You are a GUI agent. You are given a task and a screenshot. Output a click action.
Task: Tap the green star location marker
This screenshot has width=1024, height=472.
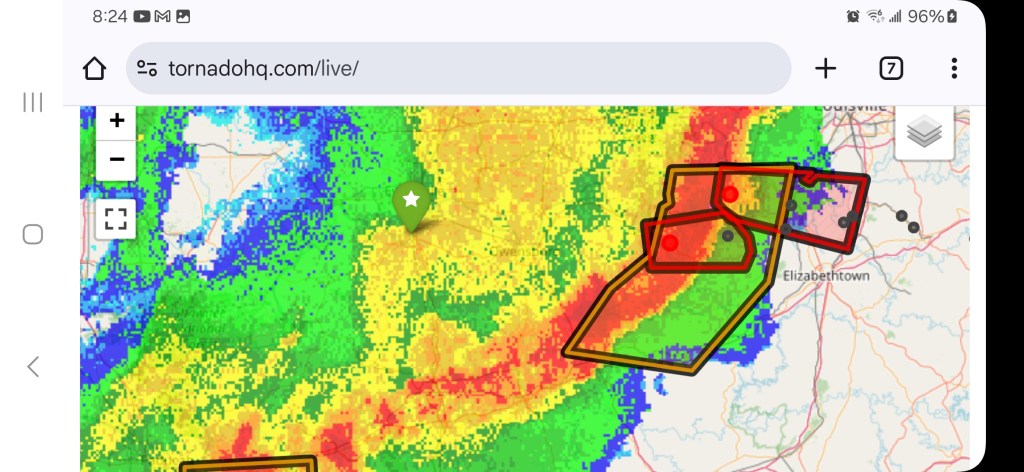pos(411,203)
